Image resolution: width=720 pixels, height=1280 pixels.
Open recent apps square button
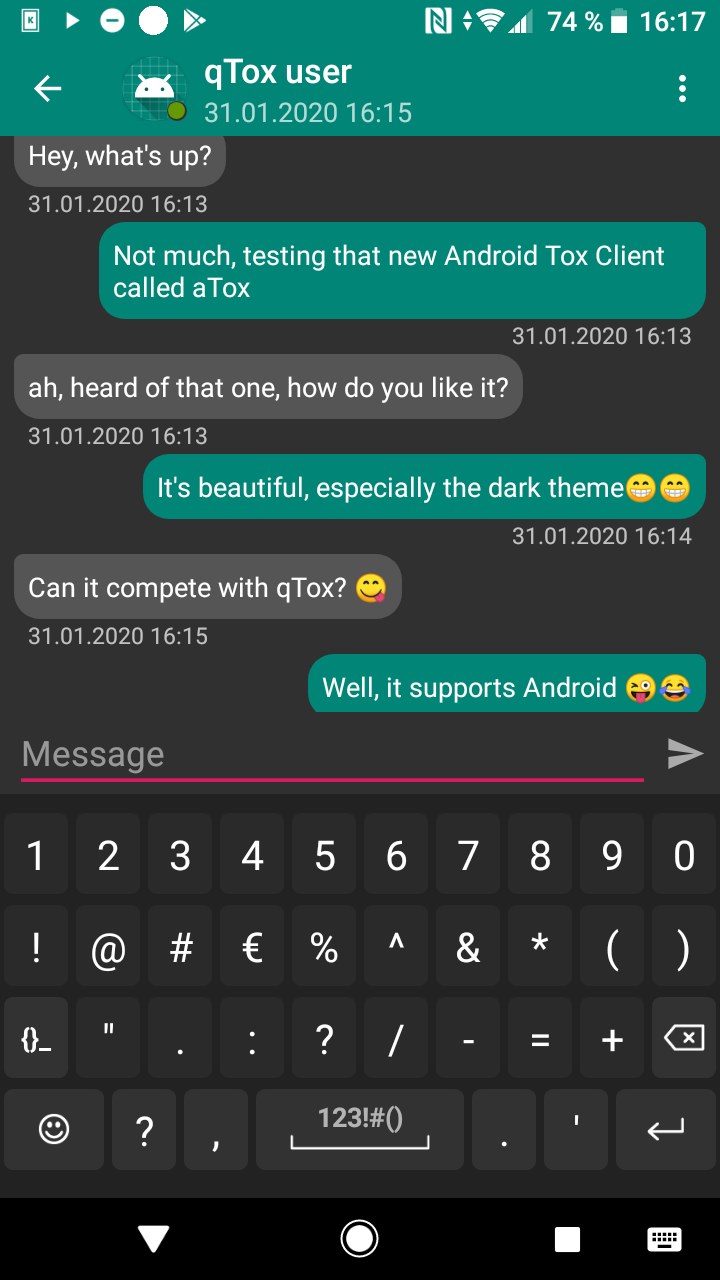click(567, 1239)
